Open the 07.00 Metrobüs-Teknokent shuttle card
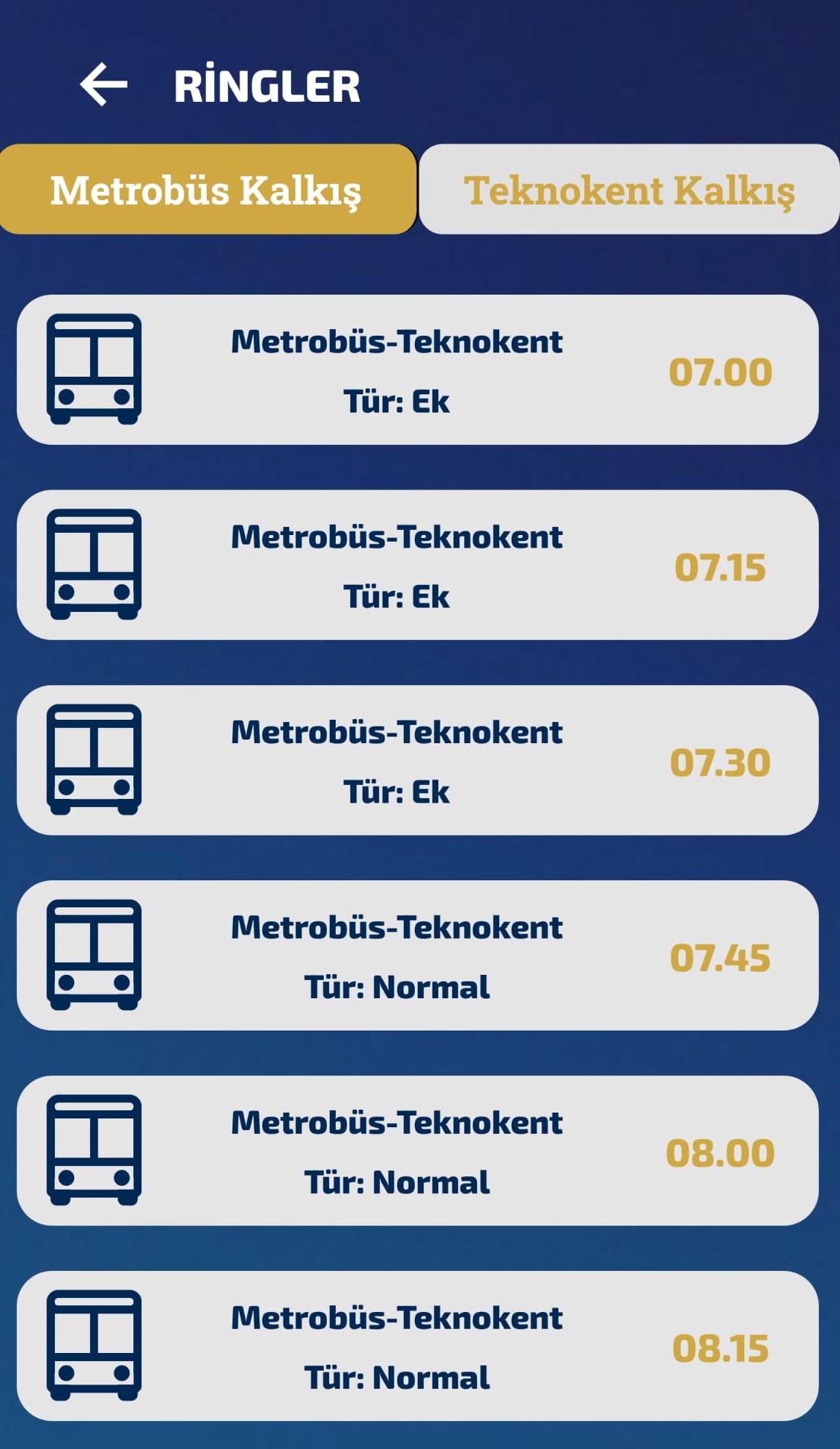This screenshot has width=840, height=1449. tap(417, 370)
